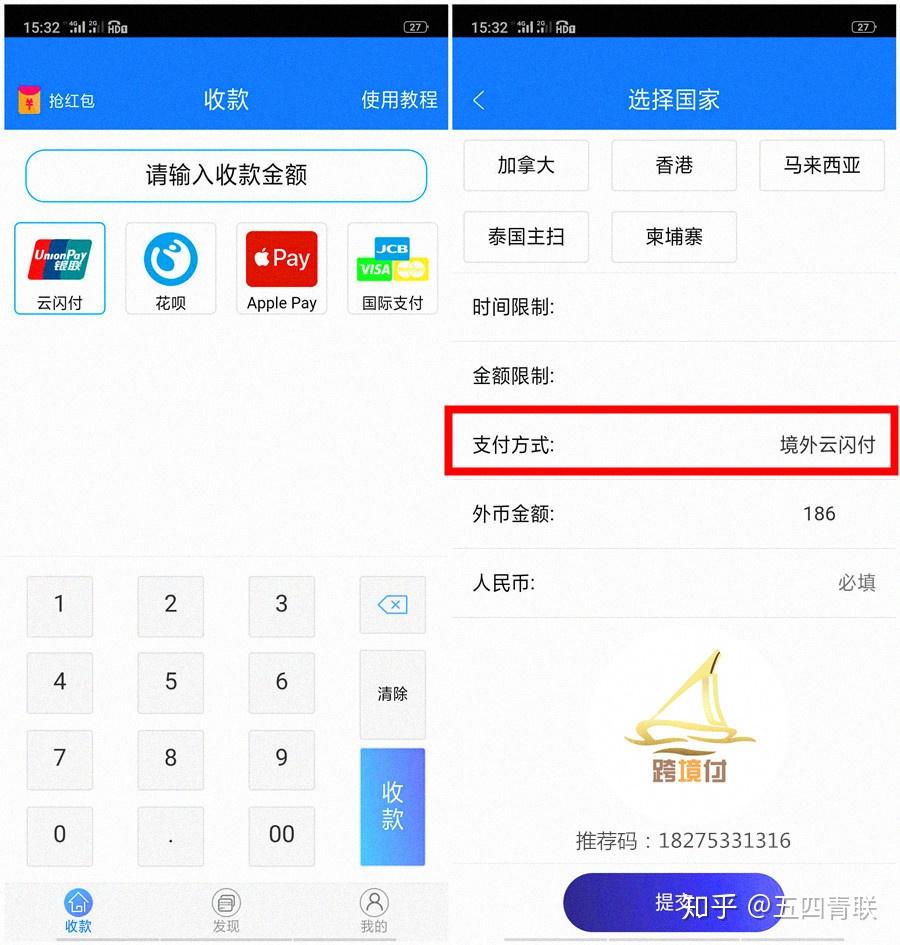
Task: Switch to the 我的 tab
Action: coord(374,911)
